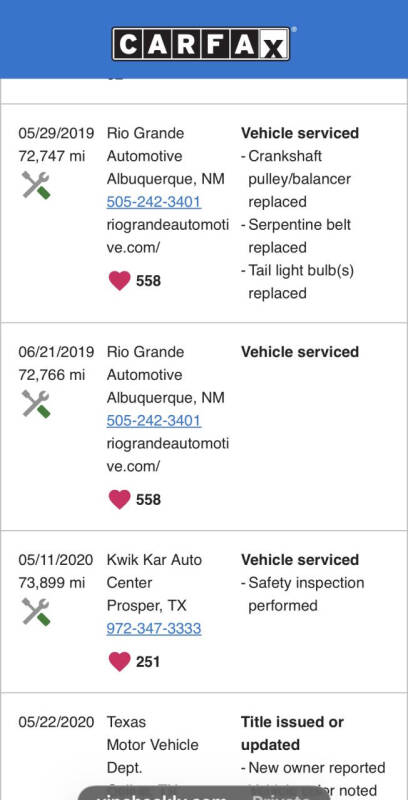Tap the heart icon for 06/21/2019 service
This screenshot has width=408, height=800.
(119, 499)
